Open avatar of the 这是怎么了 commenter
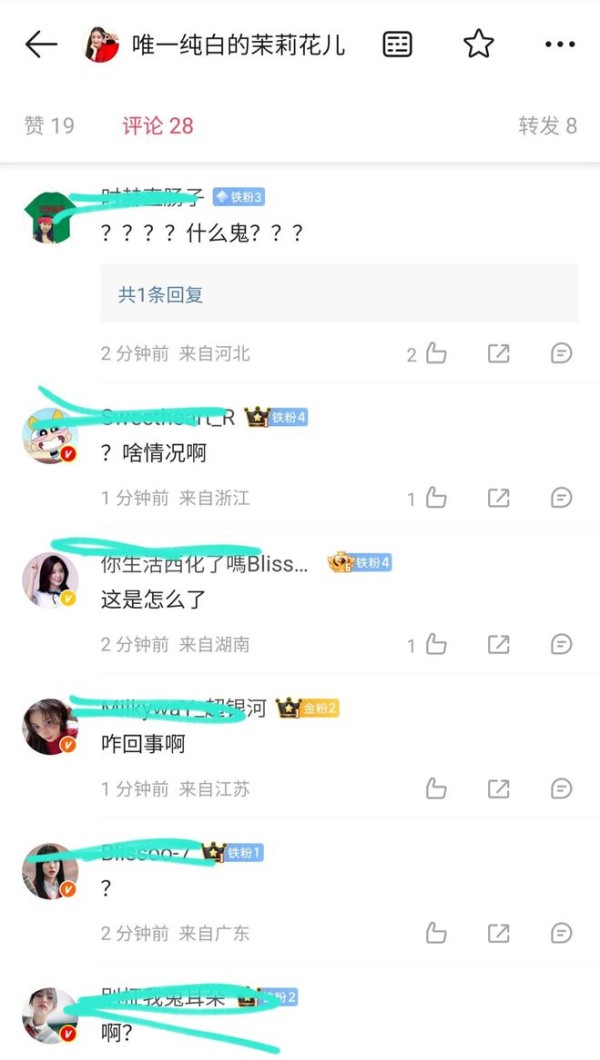Screen dimensions: 600x1060 tap(50, 581)
